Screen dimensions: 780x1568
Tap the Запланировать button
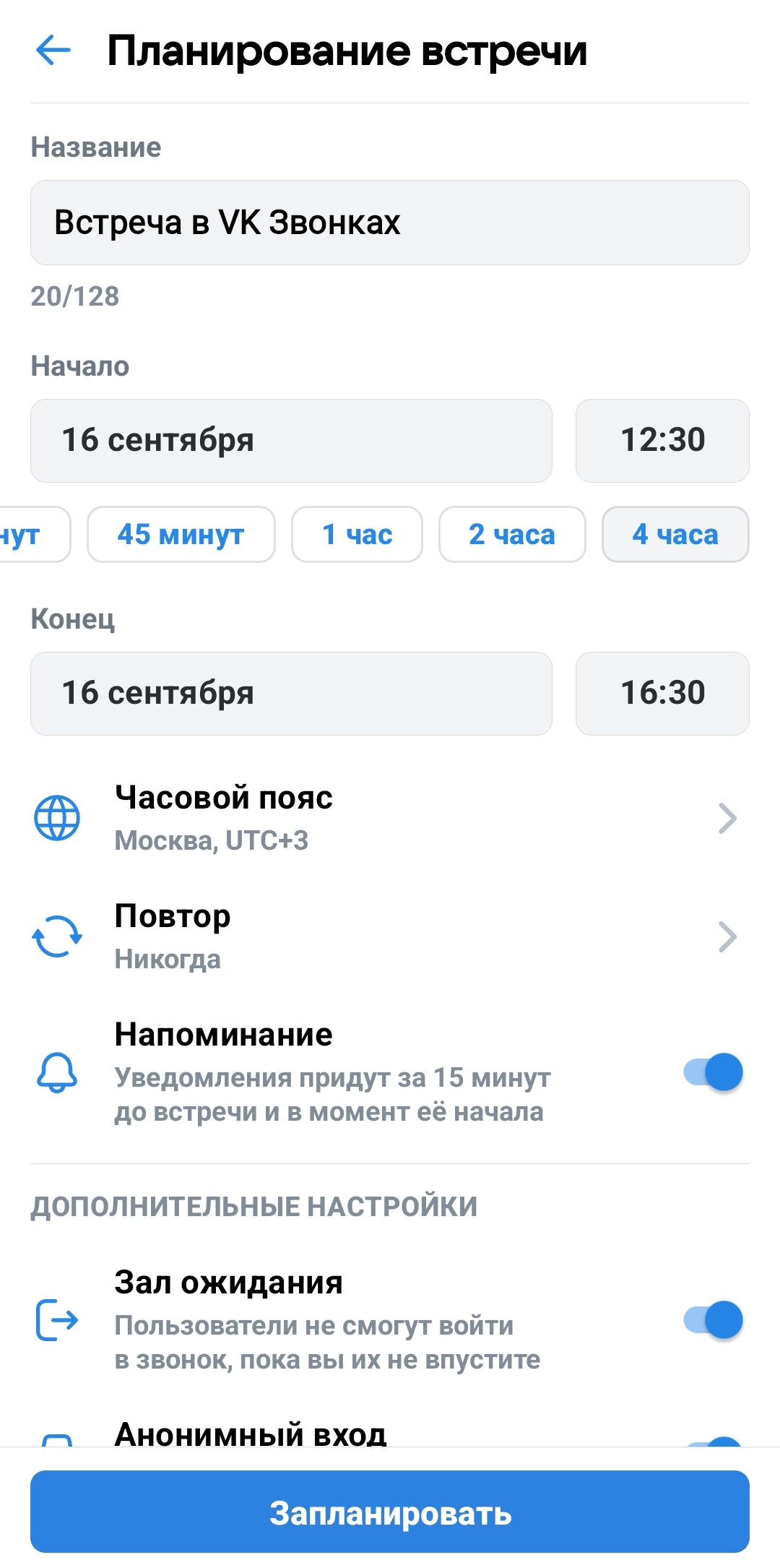390,1512
